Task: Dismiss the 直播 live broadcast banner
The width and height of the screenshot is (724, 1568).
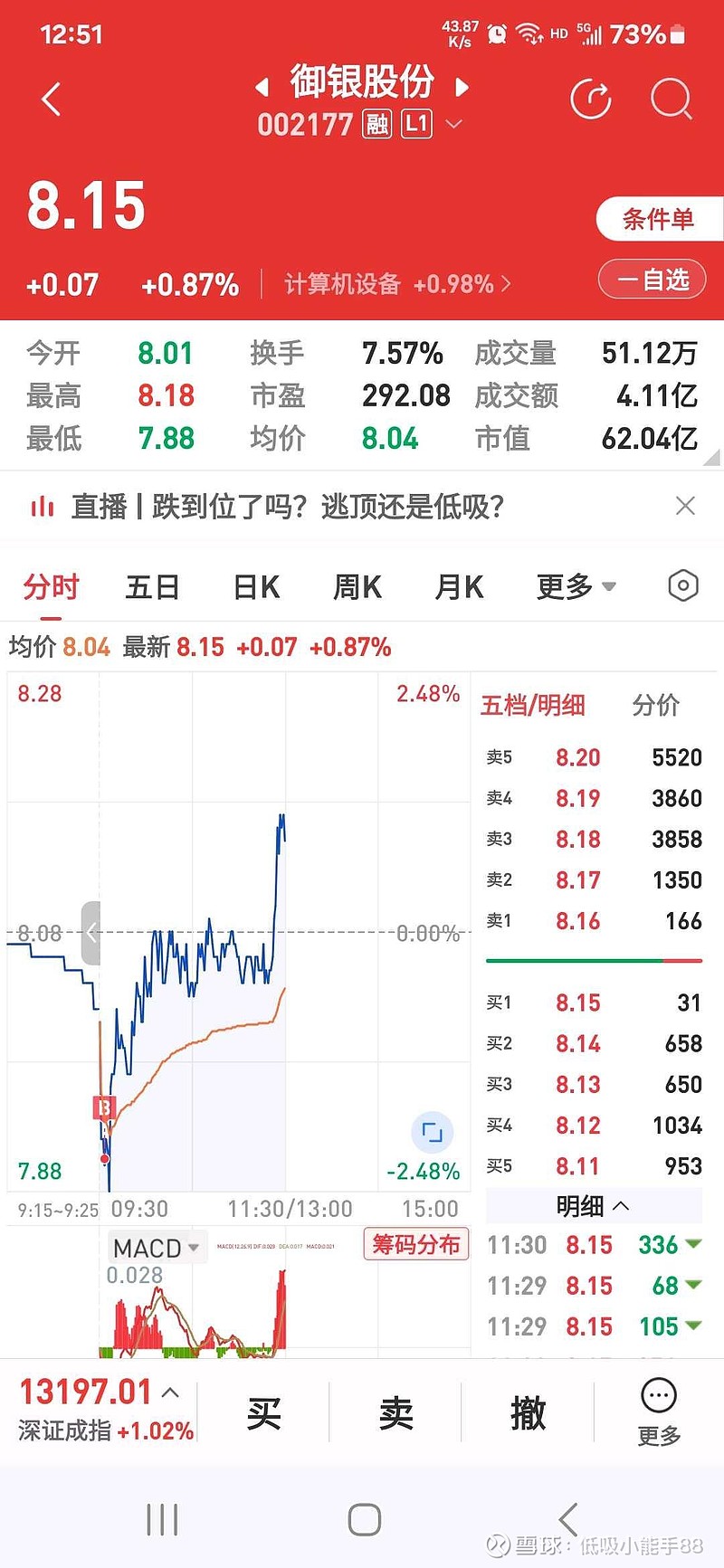Action: point(686,506)
